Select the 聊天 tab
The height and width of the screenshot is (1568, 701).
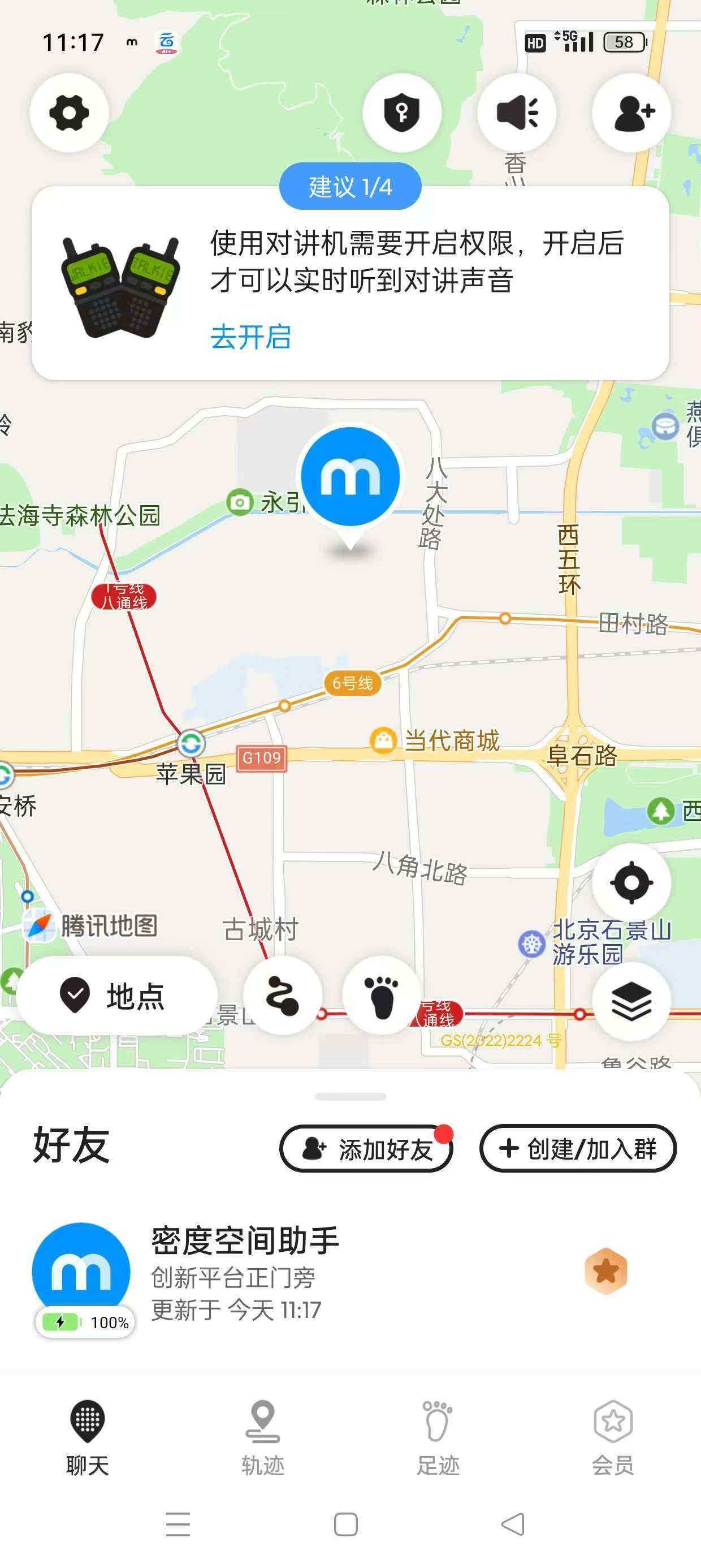[x=88, y=1438]
